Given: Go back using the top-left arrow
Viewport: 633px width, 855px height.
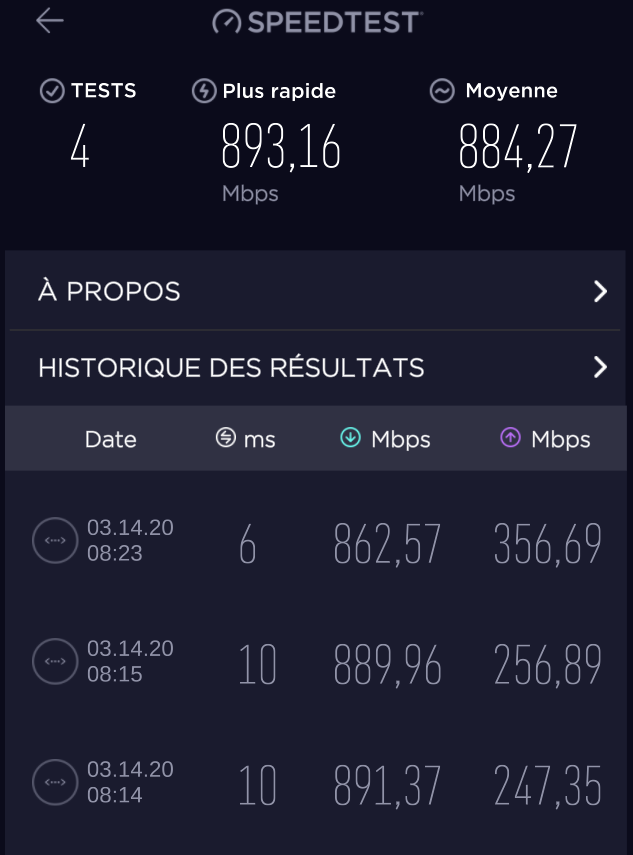Looking at the screenshot, I should 49,21.
